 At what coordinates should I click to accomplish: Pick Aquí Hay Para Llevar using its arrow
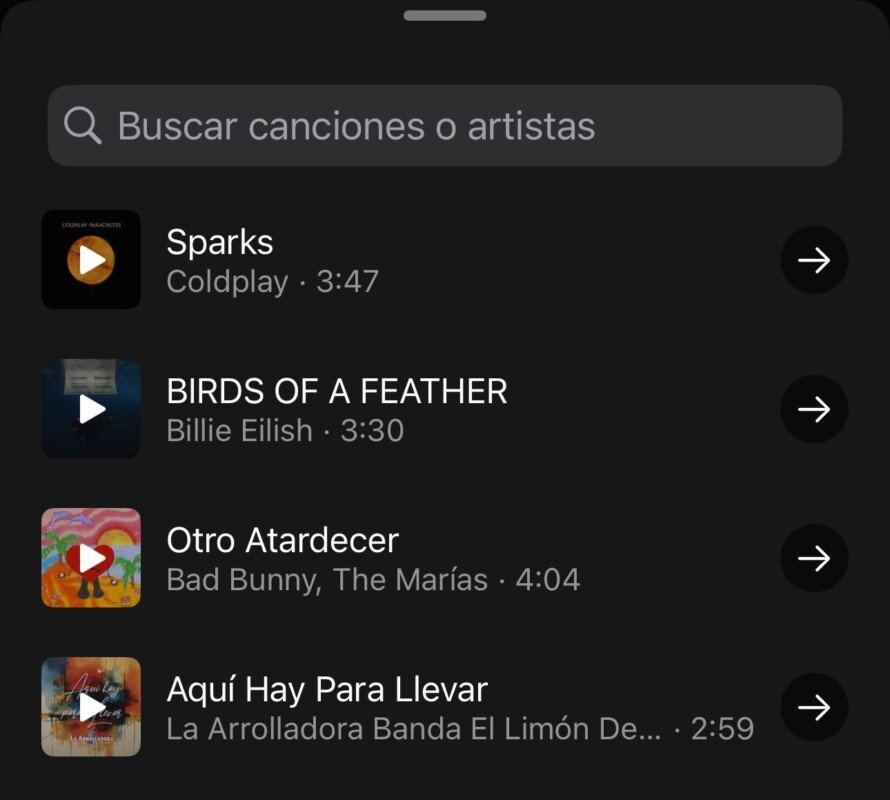point(814,707)
